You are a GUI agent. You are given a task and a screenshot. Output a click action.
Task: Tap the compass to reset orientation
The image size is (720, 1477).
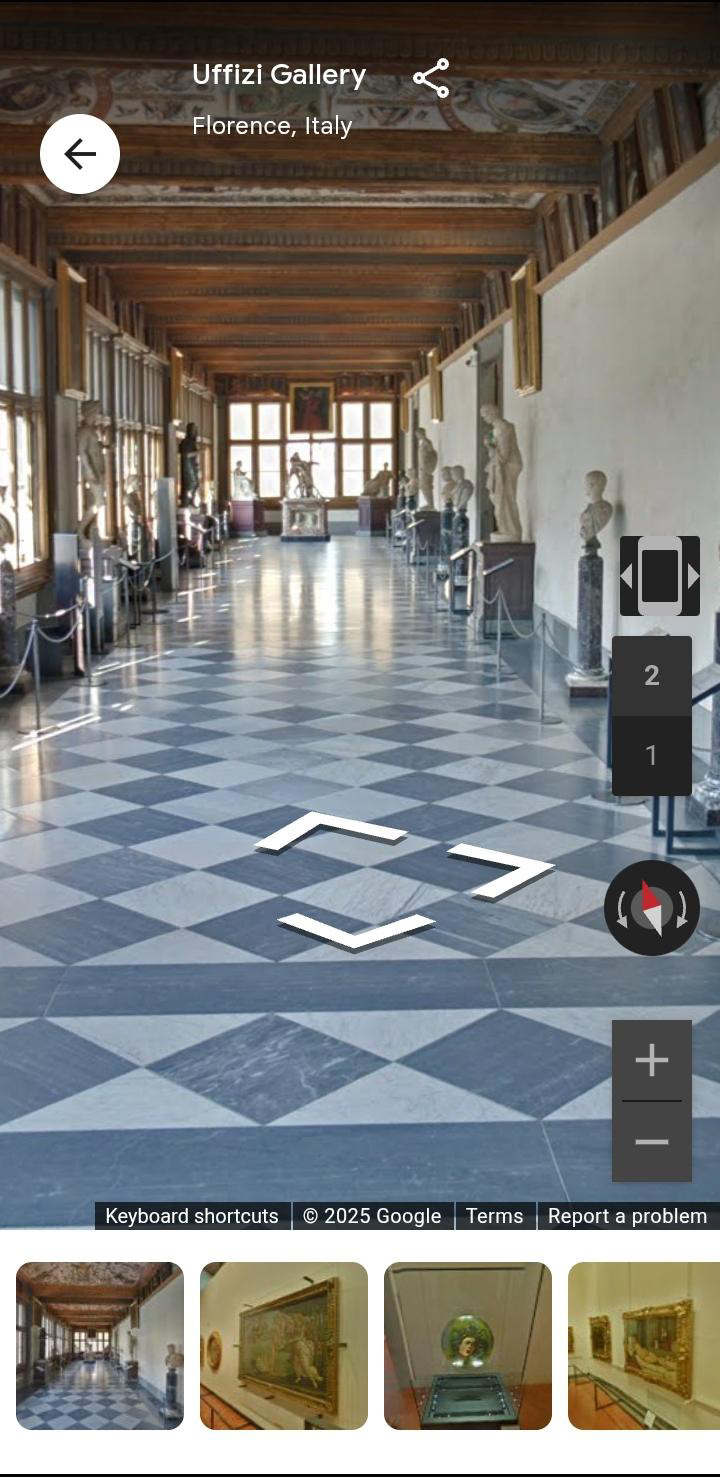click(x=652, y=908)
